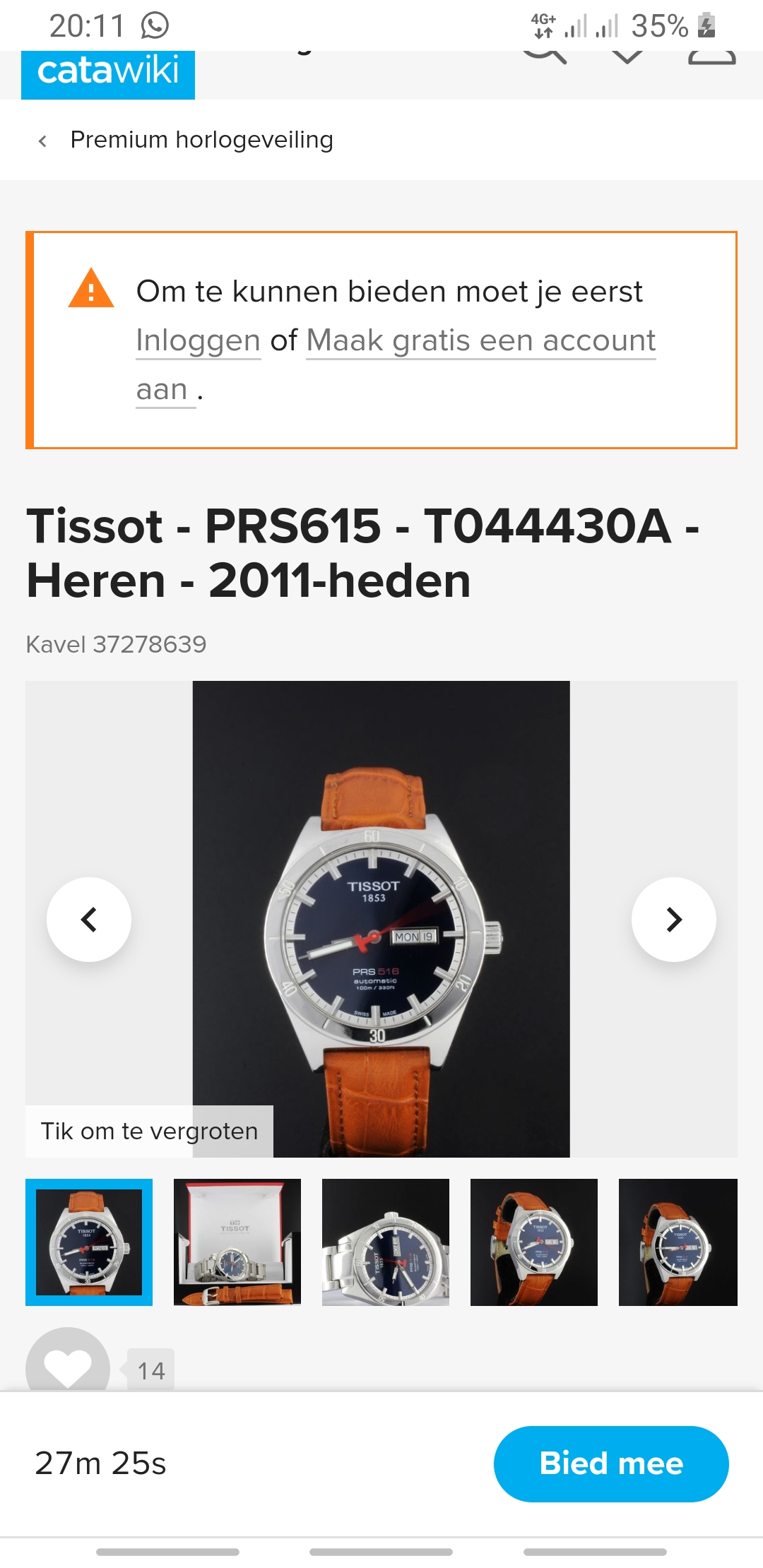Enlarge the main Tissot watch photo

point(381,919)
